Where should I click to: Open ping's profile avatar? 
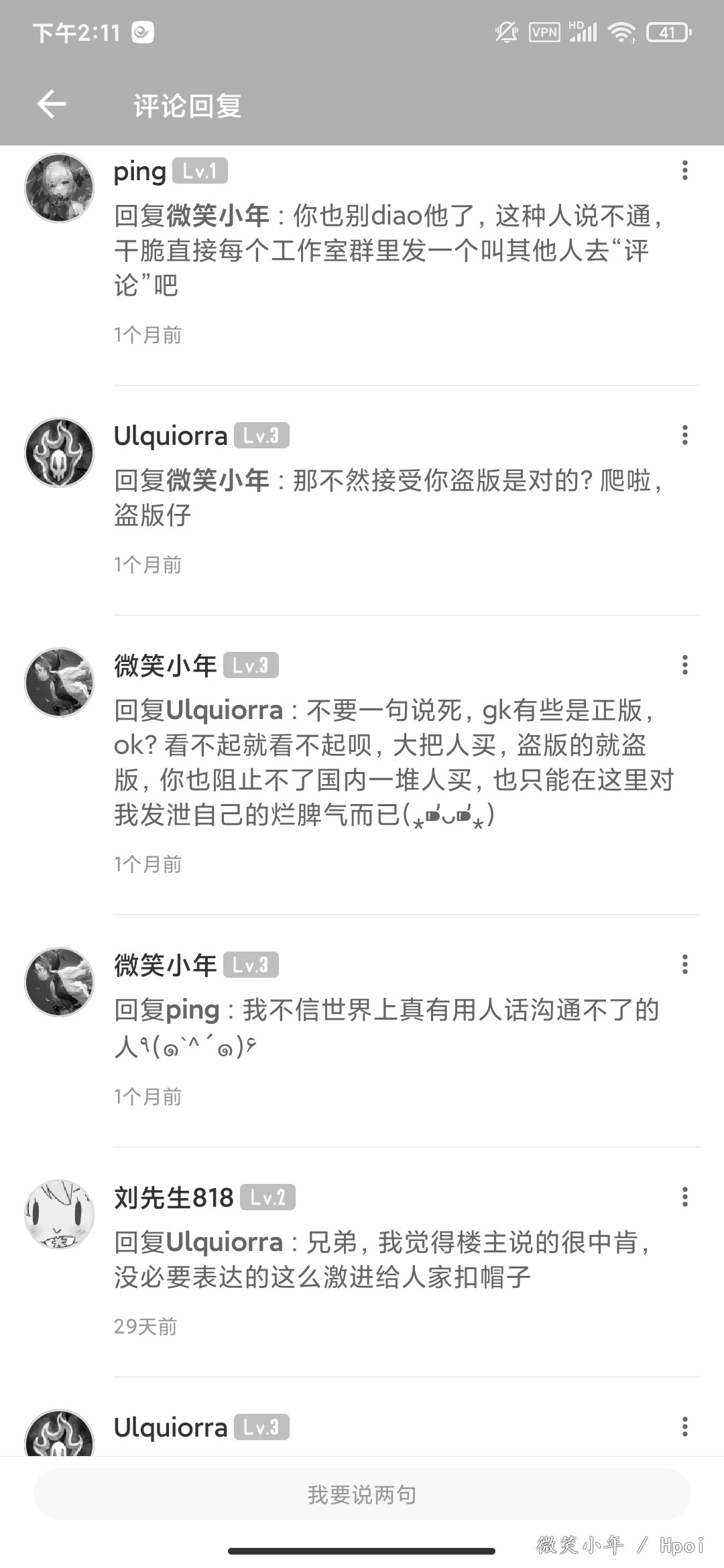point(60,188)
